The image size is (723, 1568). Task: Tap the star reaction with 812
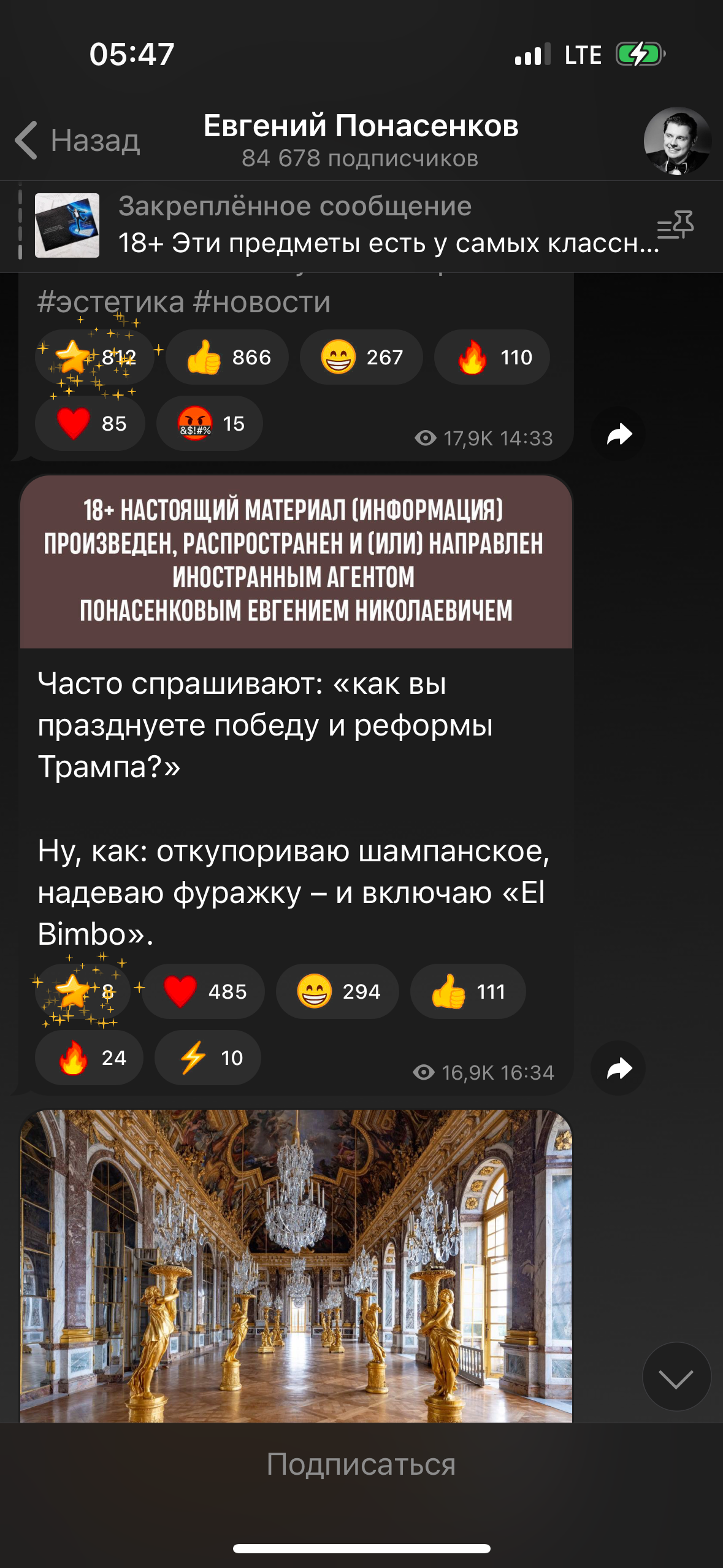coord(94,357)
